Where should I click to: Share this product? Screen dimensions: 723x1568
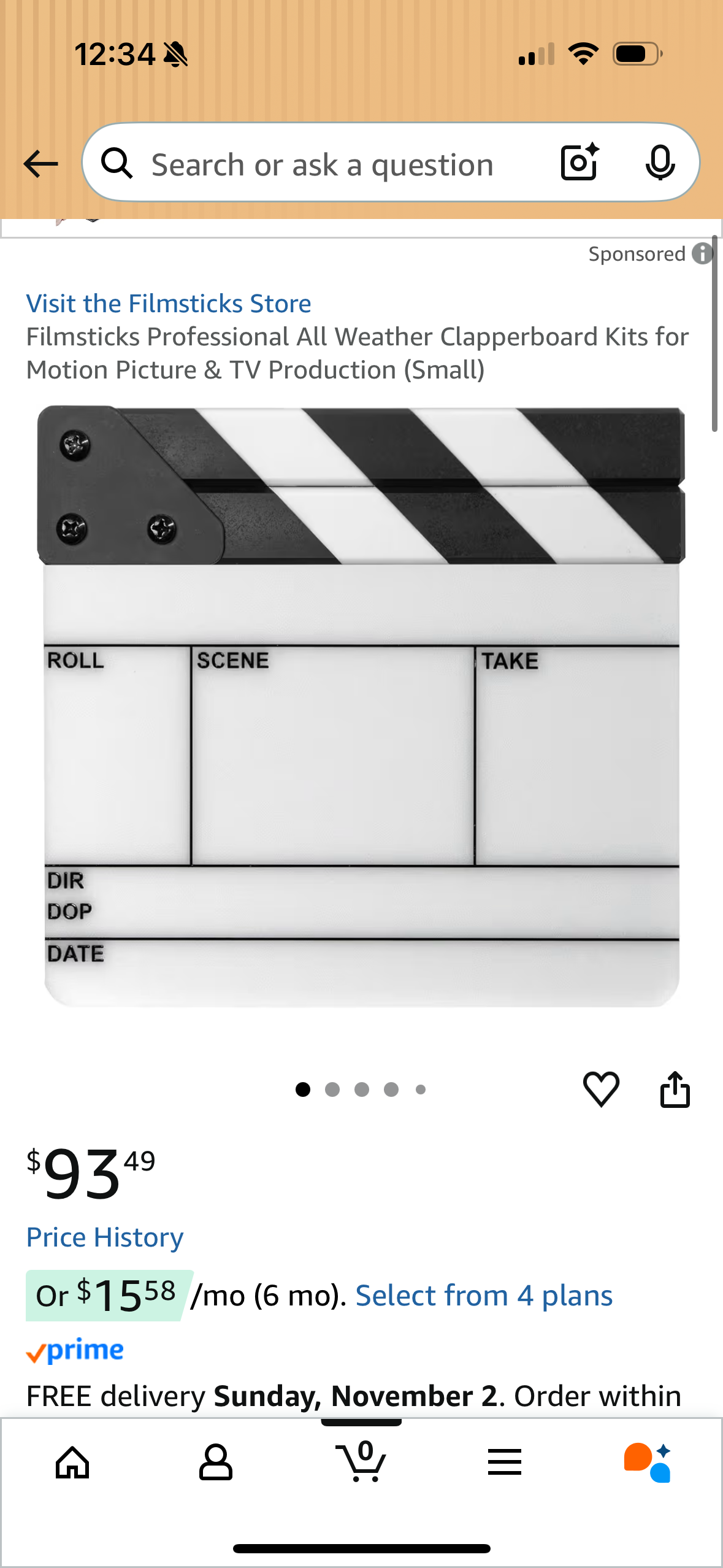click(675, 1090)
